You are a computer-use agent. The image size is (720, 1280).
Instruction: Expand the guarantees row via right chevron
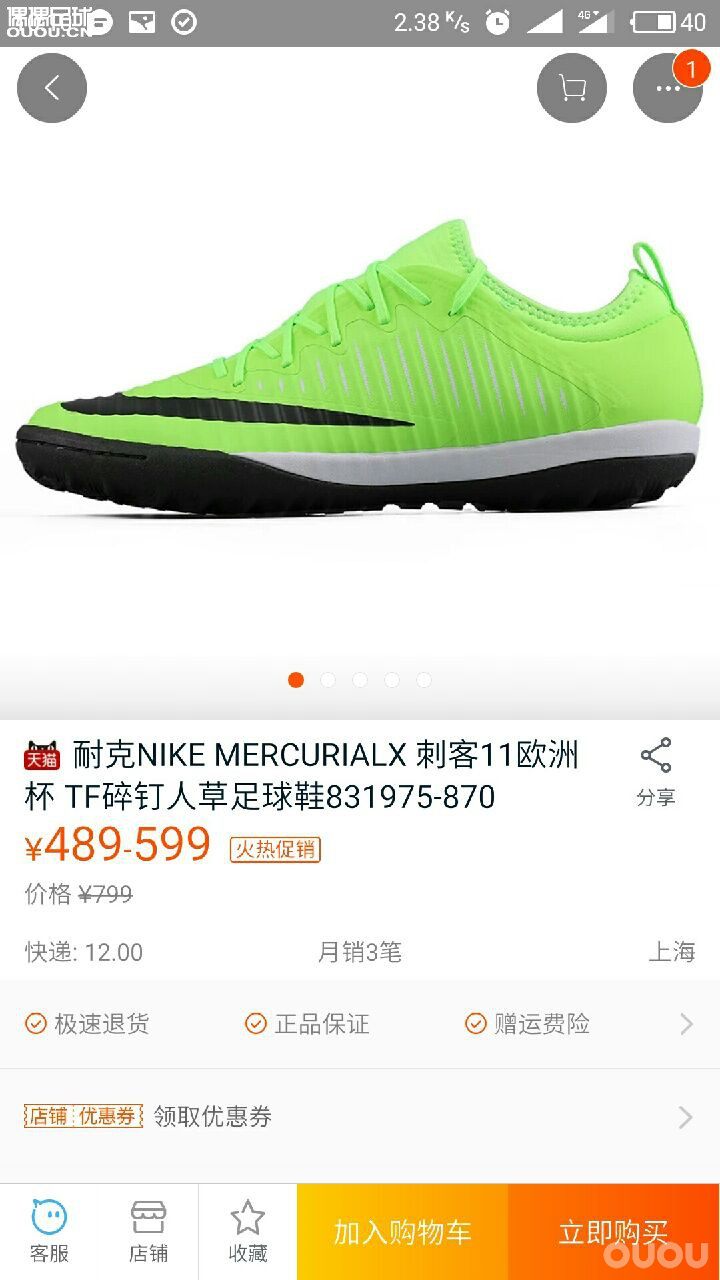point(684,1024)
